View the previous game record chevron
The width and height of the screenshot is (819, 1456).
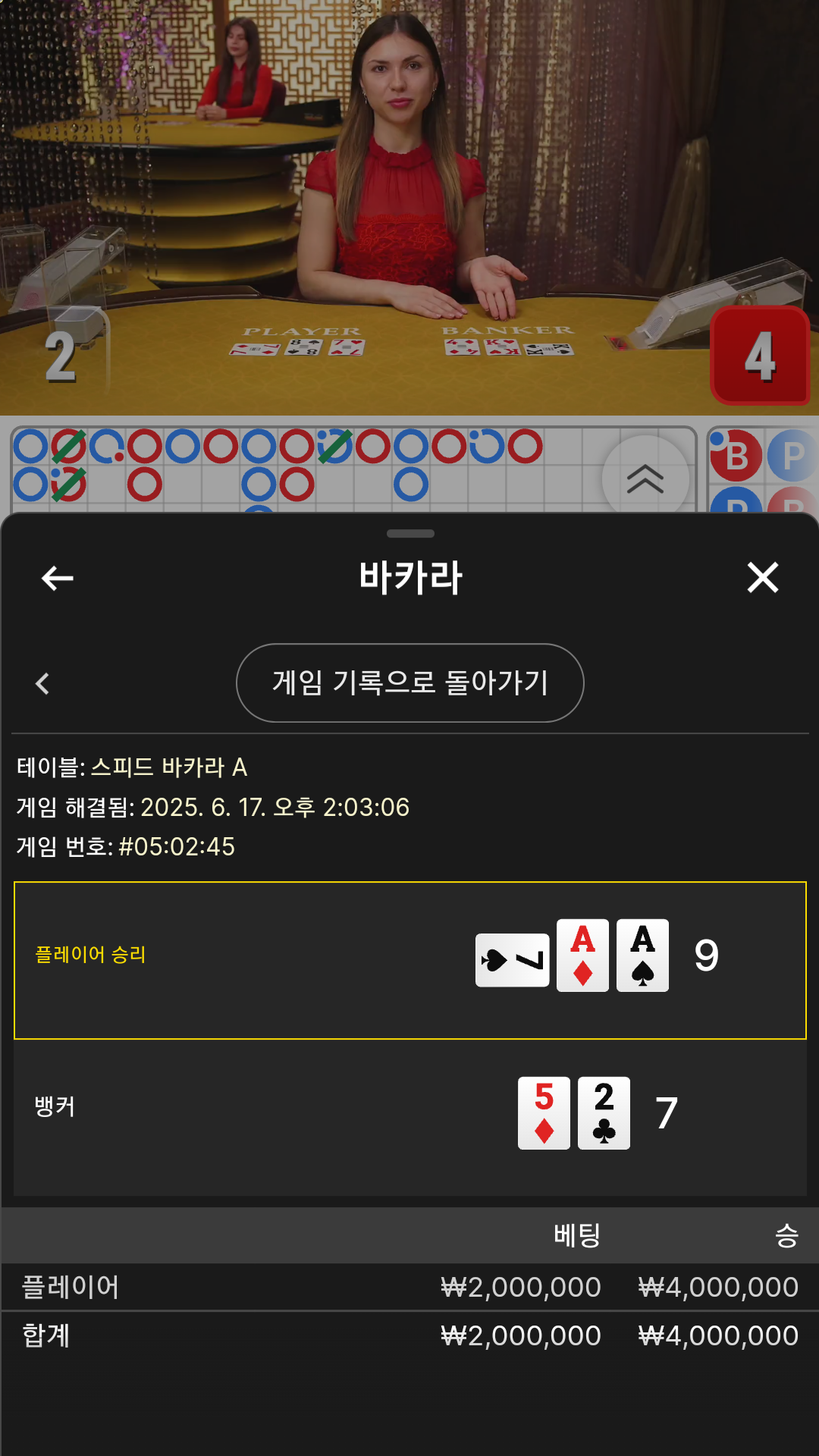click(x=42, y=683)
